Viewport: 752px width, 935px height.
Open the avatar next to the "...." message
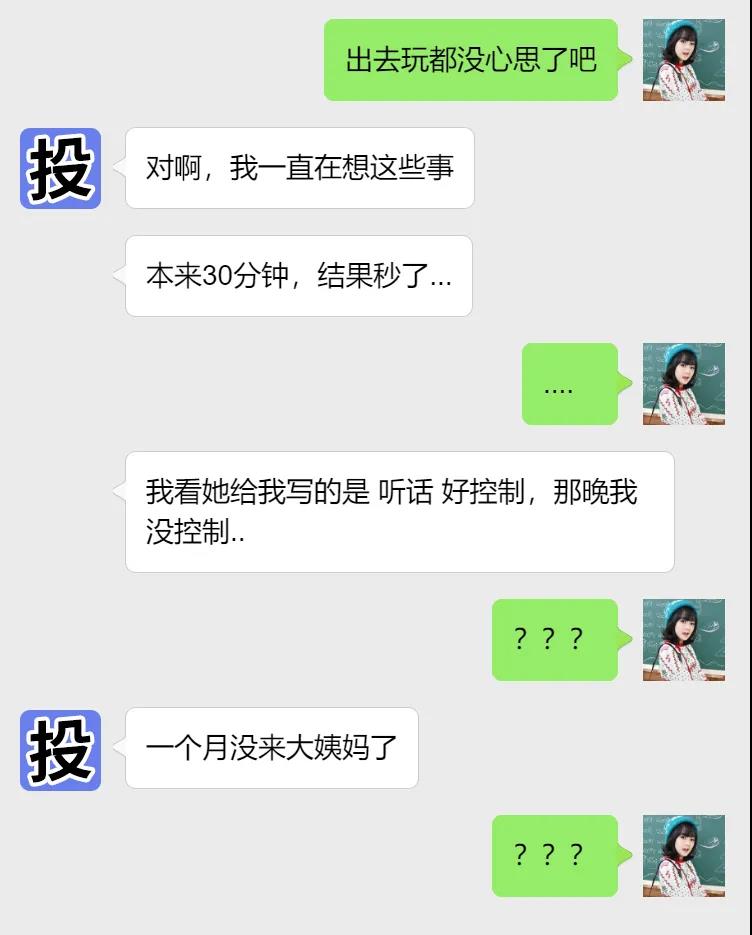click(683, 384)
